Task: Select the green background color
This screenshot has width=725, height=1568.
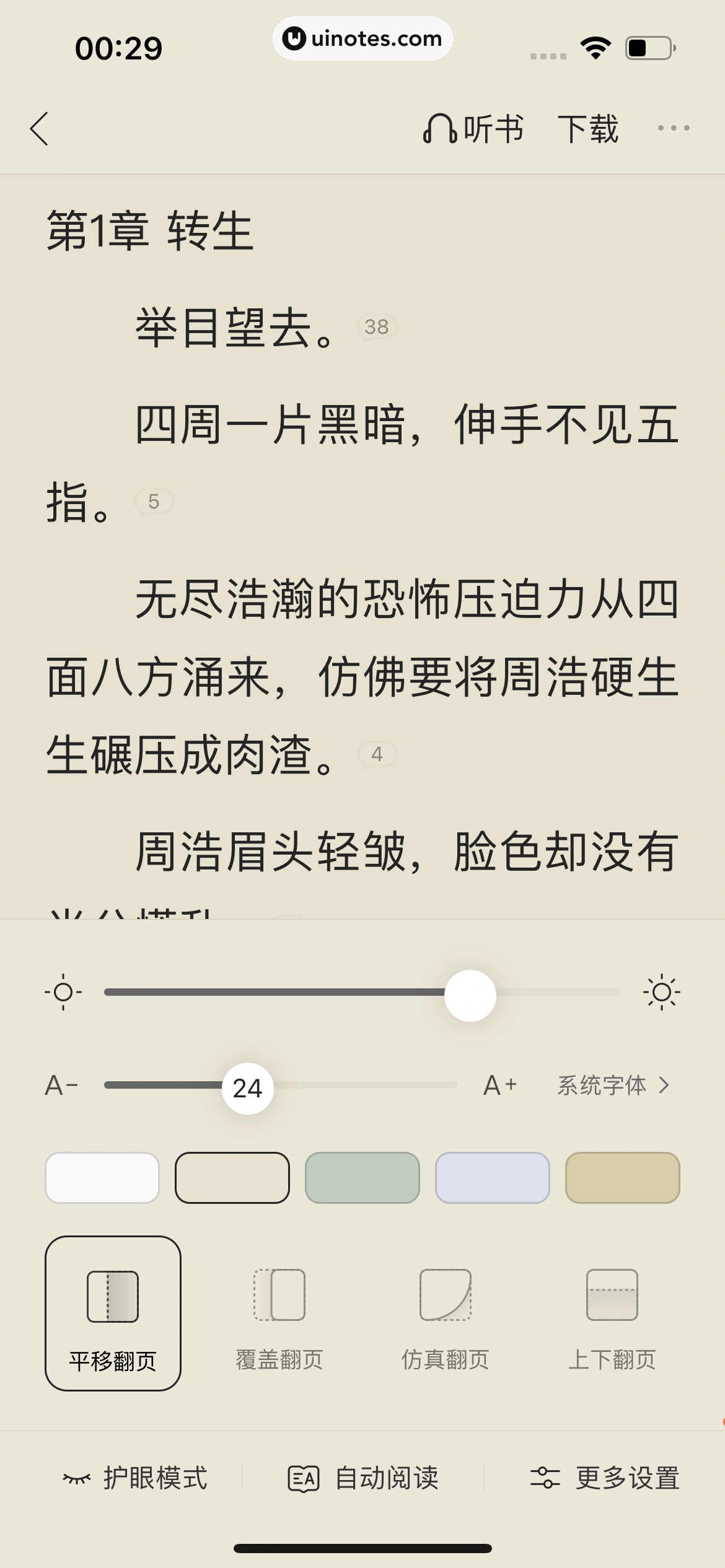Action: click(x=362, y=1178)
